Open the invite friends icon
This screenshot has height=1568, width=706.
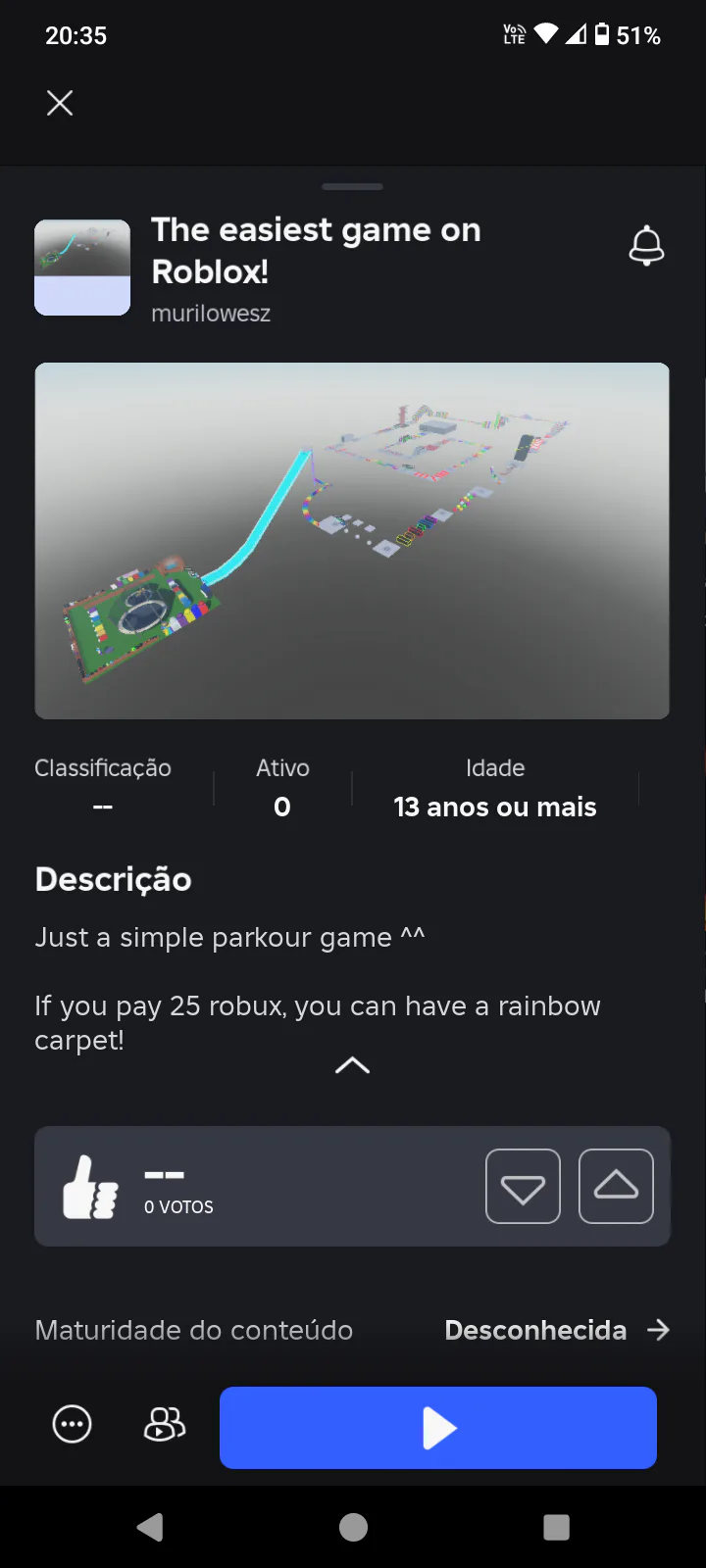pyautogui.click(x=165, y=1425)
